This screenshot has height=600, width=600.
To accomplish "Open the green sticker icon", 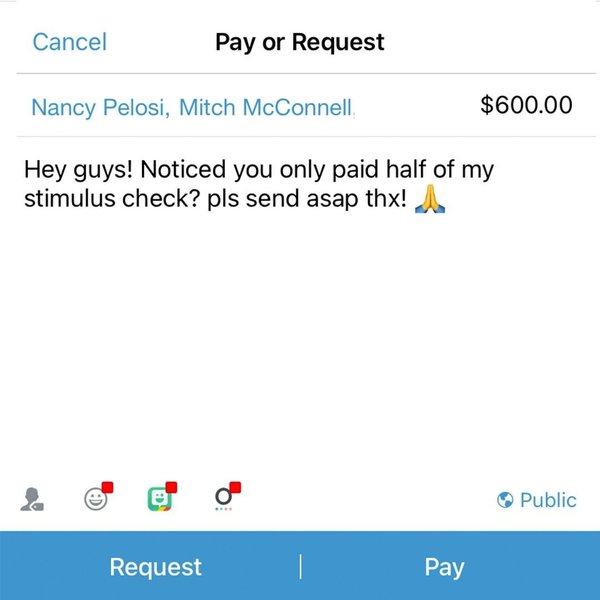I will 160,498.
